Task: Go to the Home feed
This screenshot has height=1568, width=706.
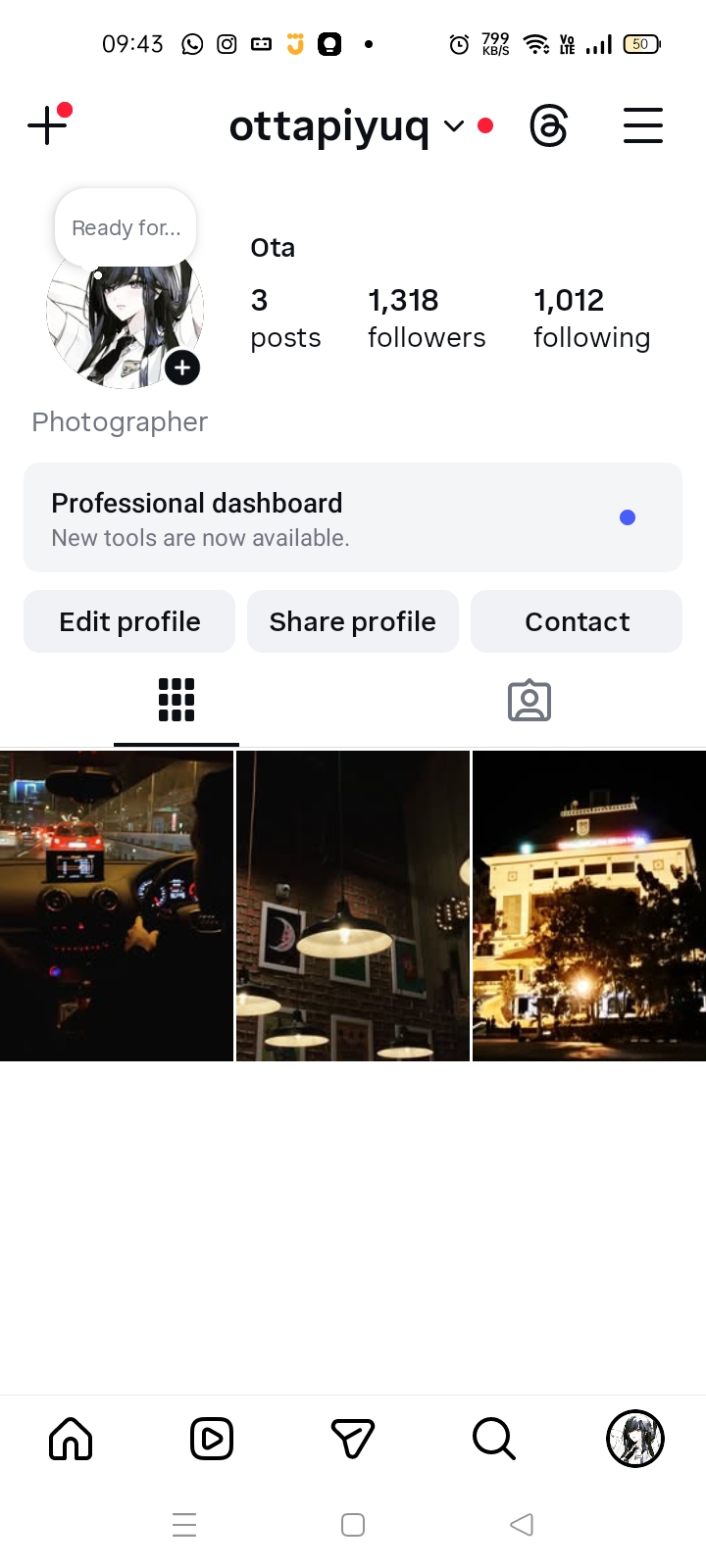Action: (71, 1439)
